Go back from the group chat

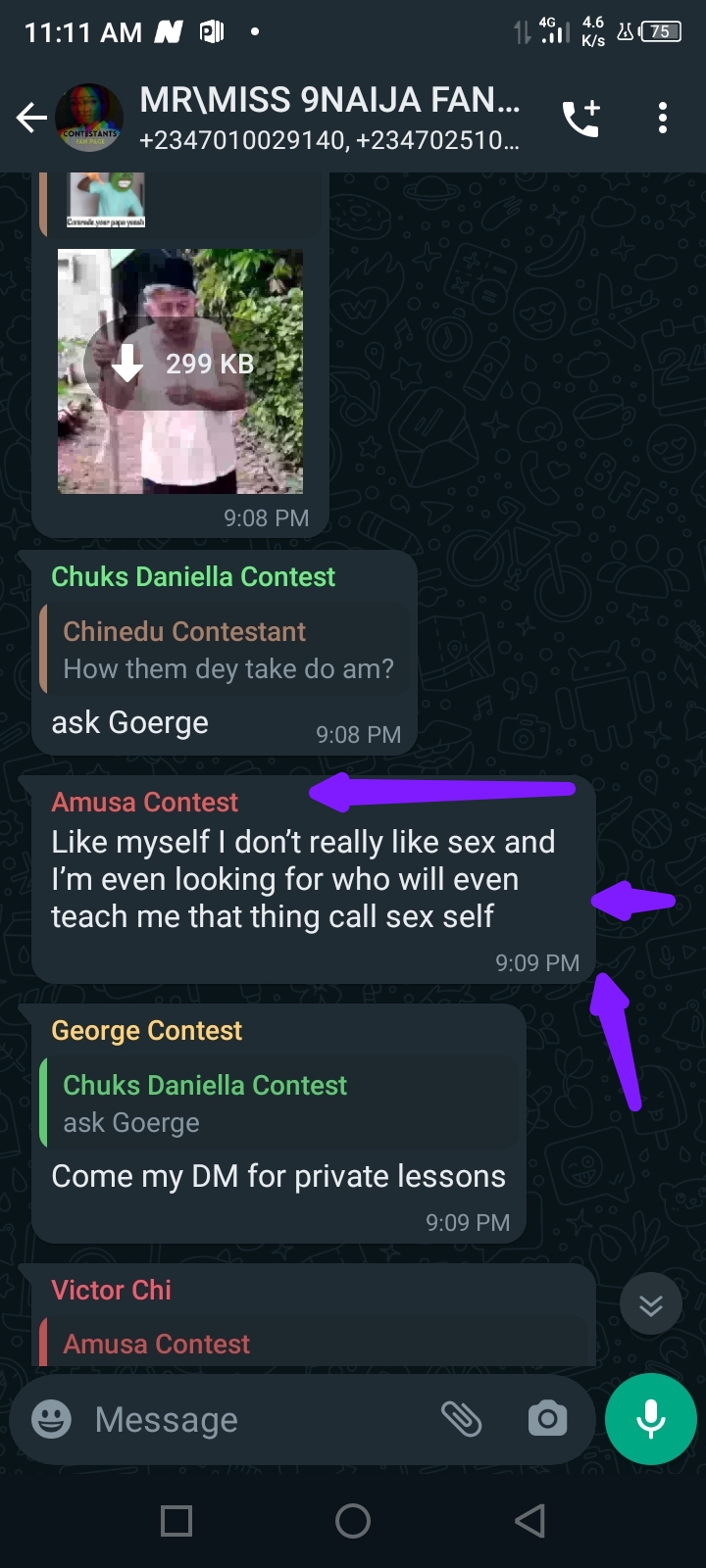click(31, 119)
